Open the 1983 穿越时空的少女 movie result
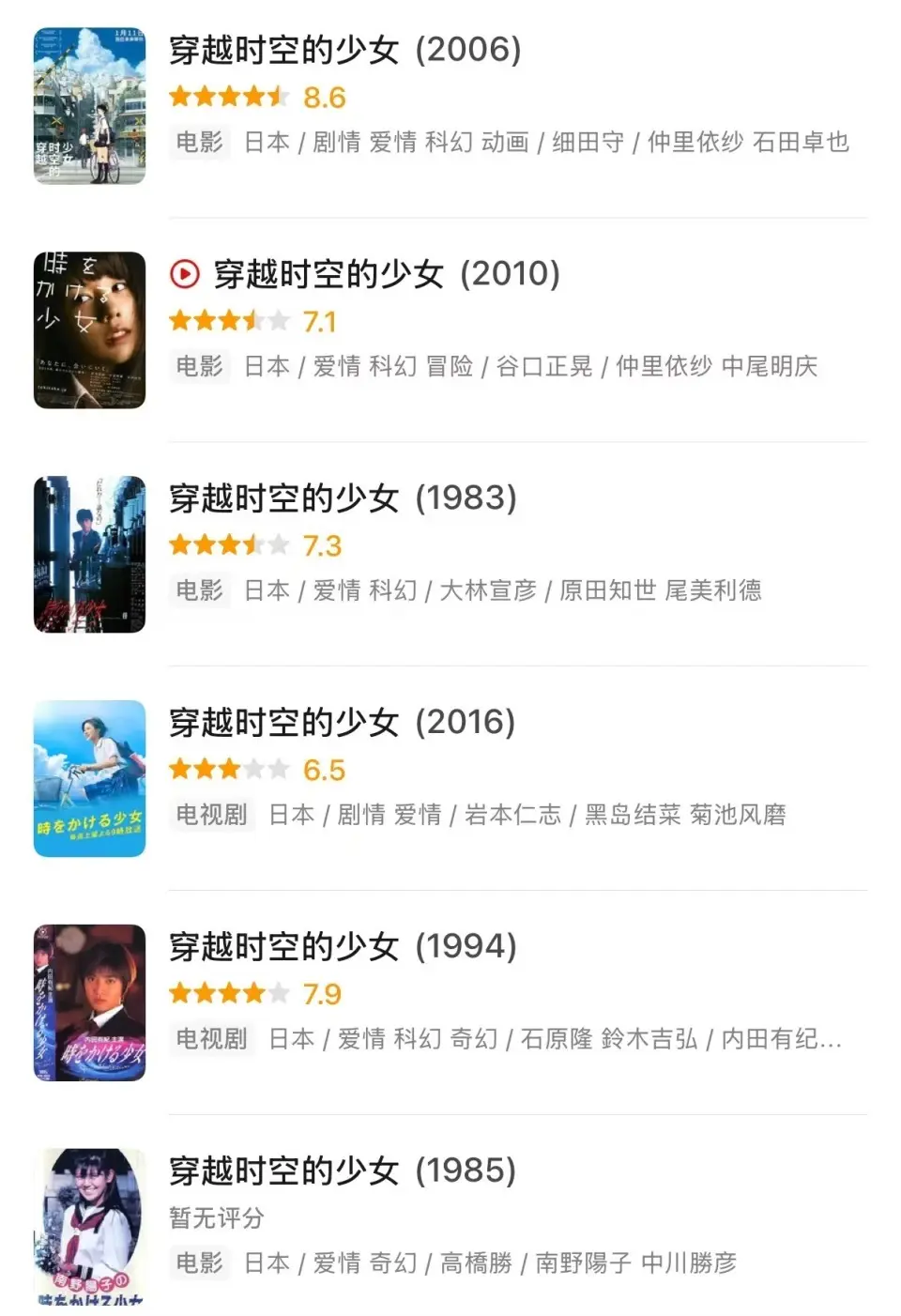 [343, 498]
